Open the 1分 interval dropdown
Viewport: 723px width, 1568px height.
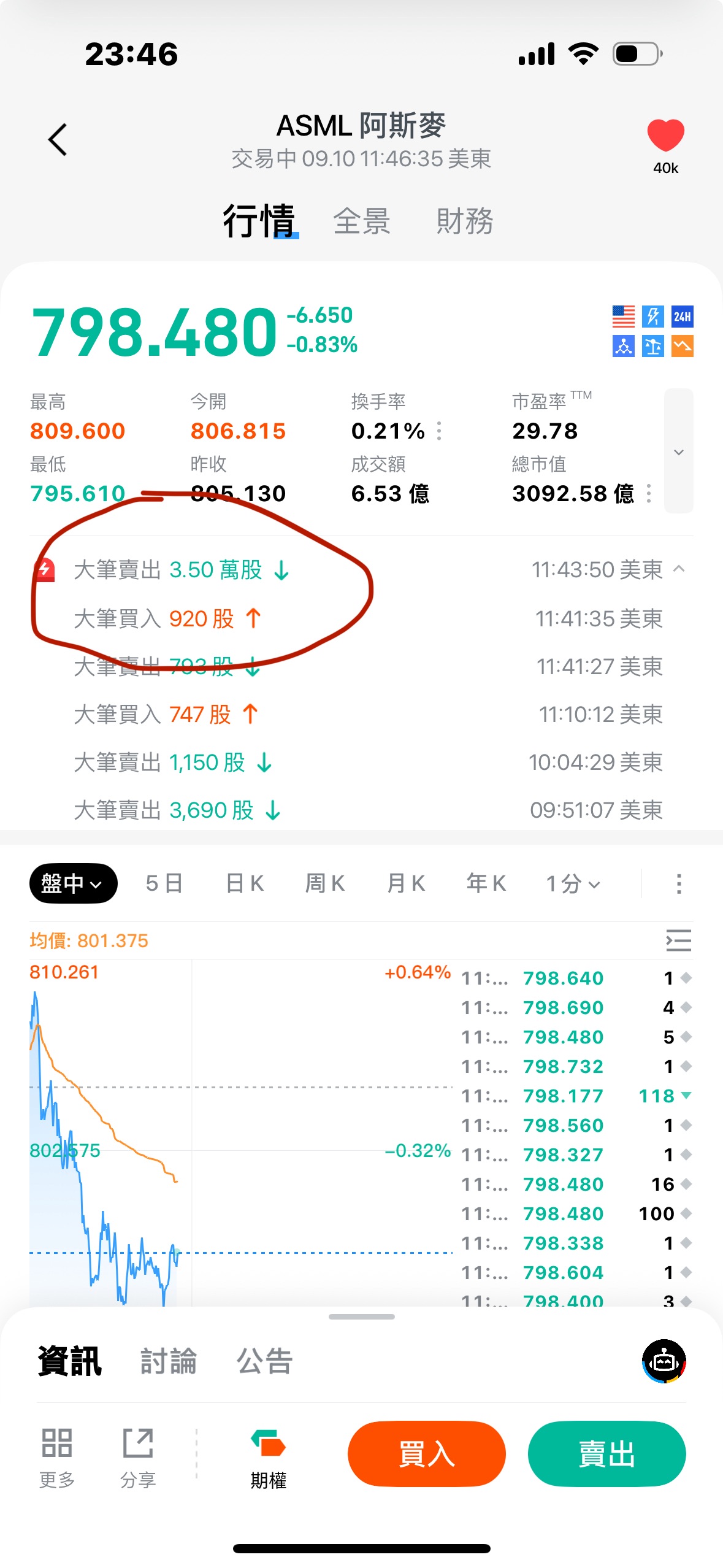573,884
